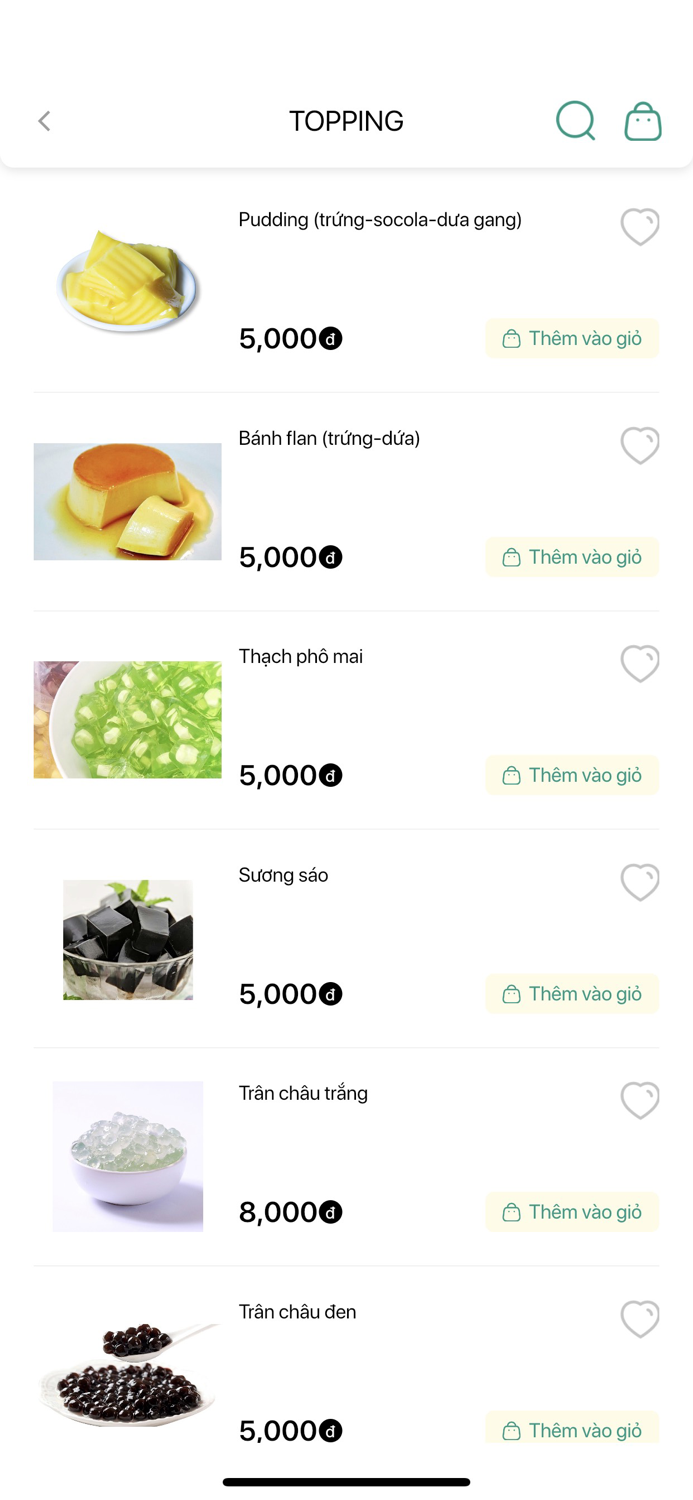Like the Bánh flan (trứng-dứa) topping

pos(640,445)
